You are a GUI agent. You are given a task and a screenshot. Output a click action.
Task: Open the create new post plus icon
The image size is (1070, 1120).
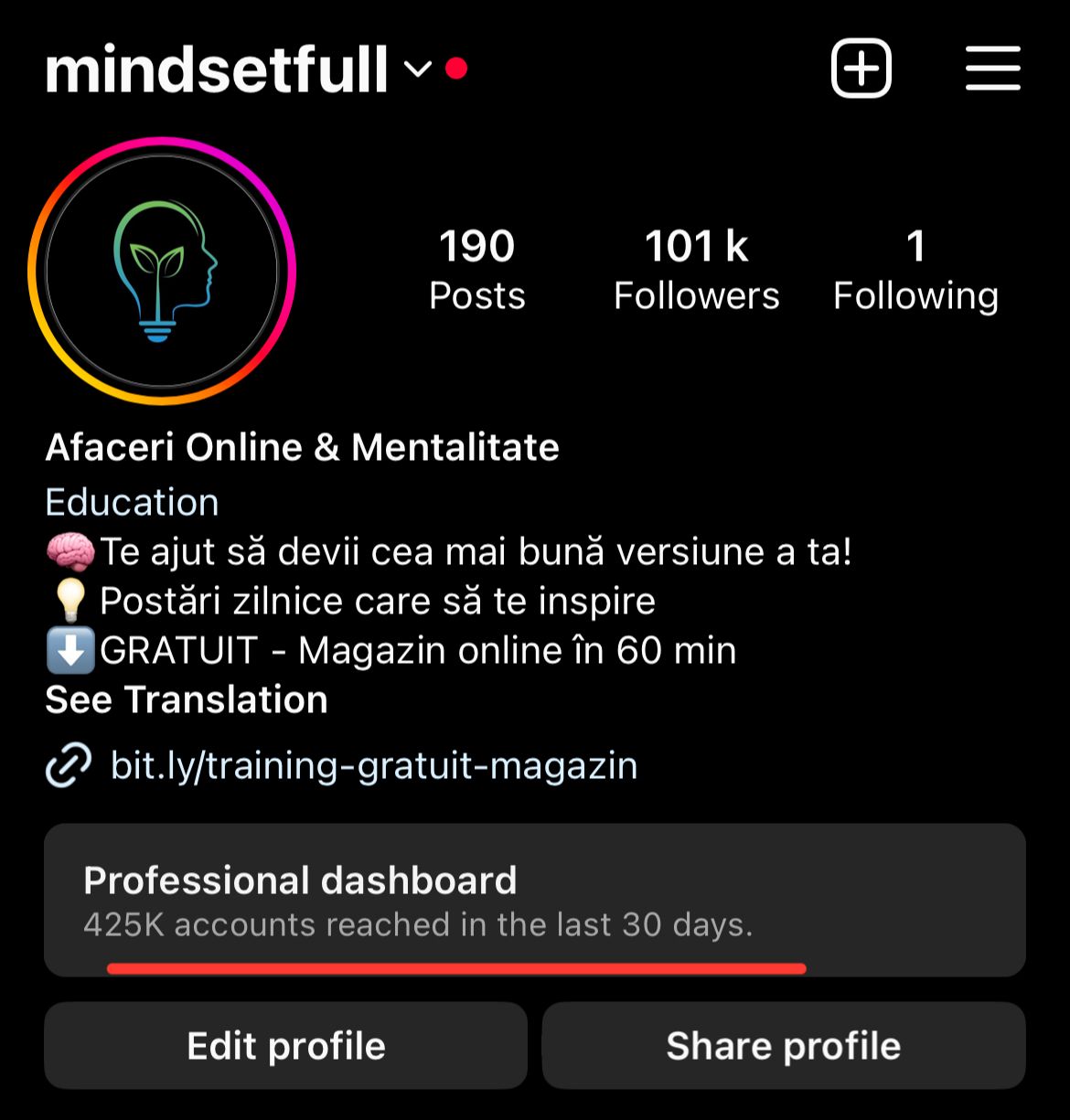point(861,69)
